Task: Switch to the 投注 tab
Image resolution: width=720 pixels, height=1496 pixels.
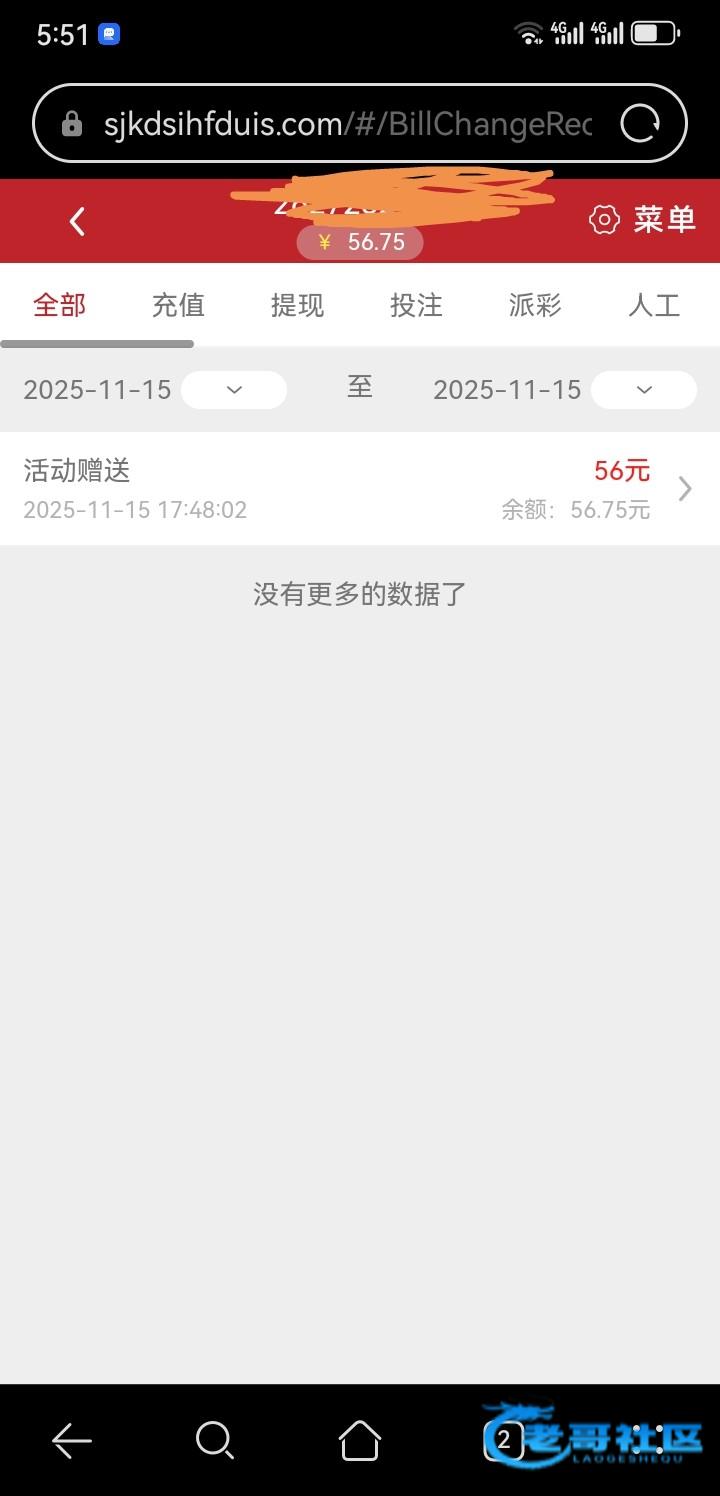Action: [x=416, y=305]
